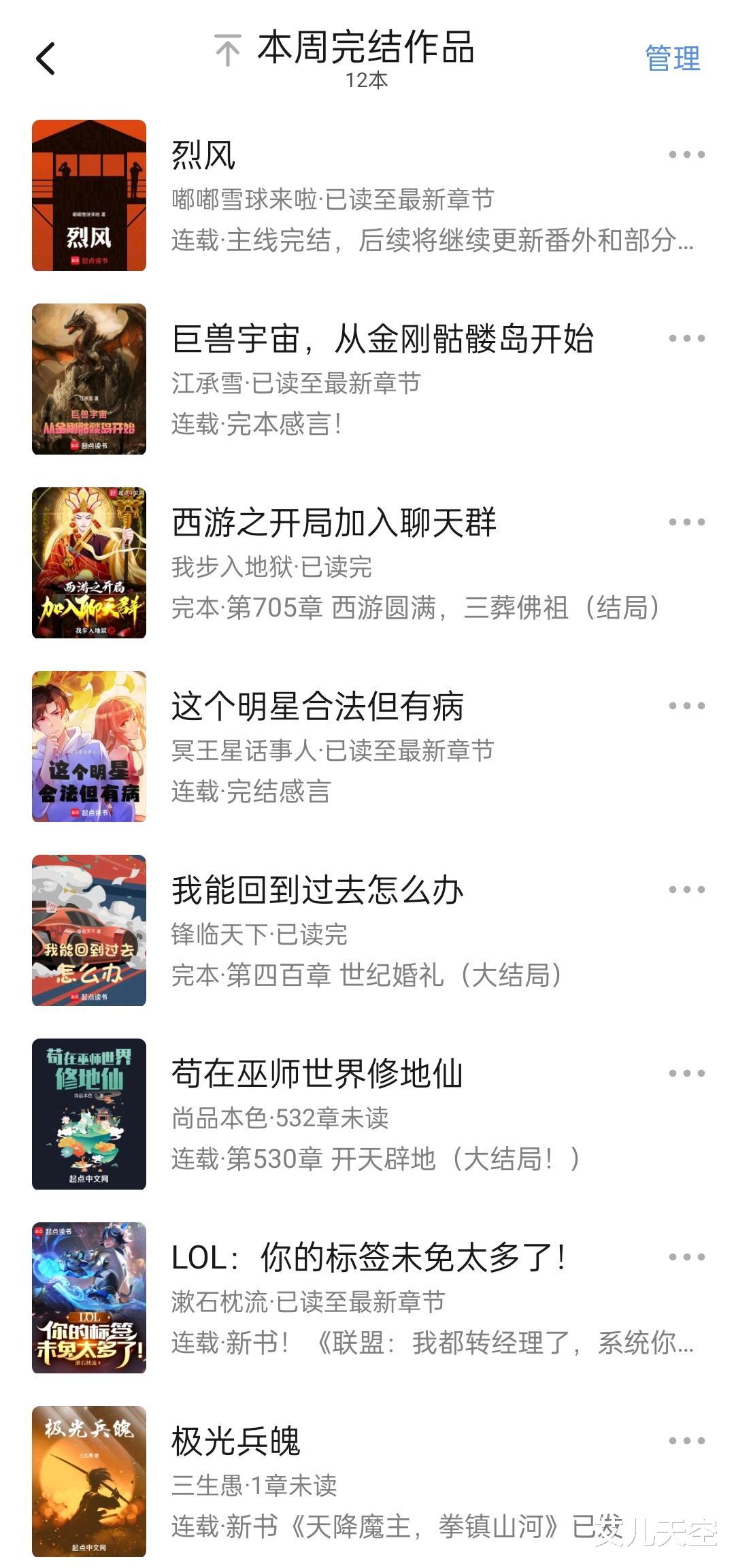734x1568 pixels.
Task: Open 苟在巫师世界修地仙
Action: coord(317,1074)
